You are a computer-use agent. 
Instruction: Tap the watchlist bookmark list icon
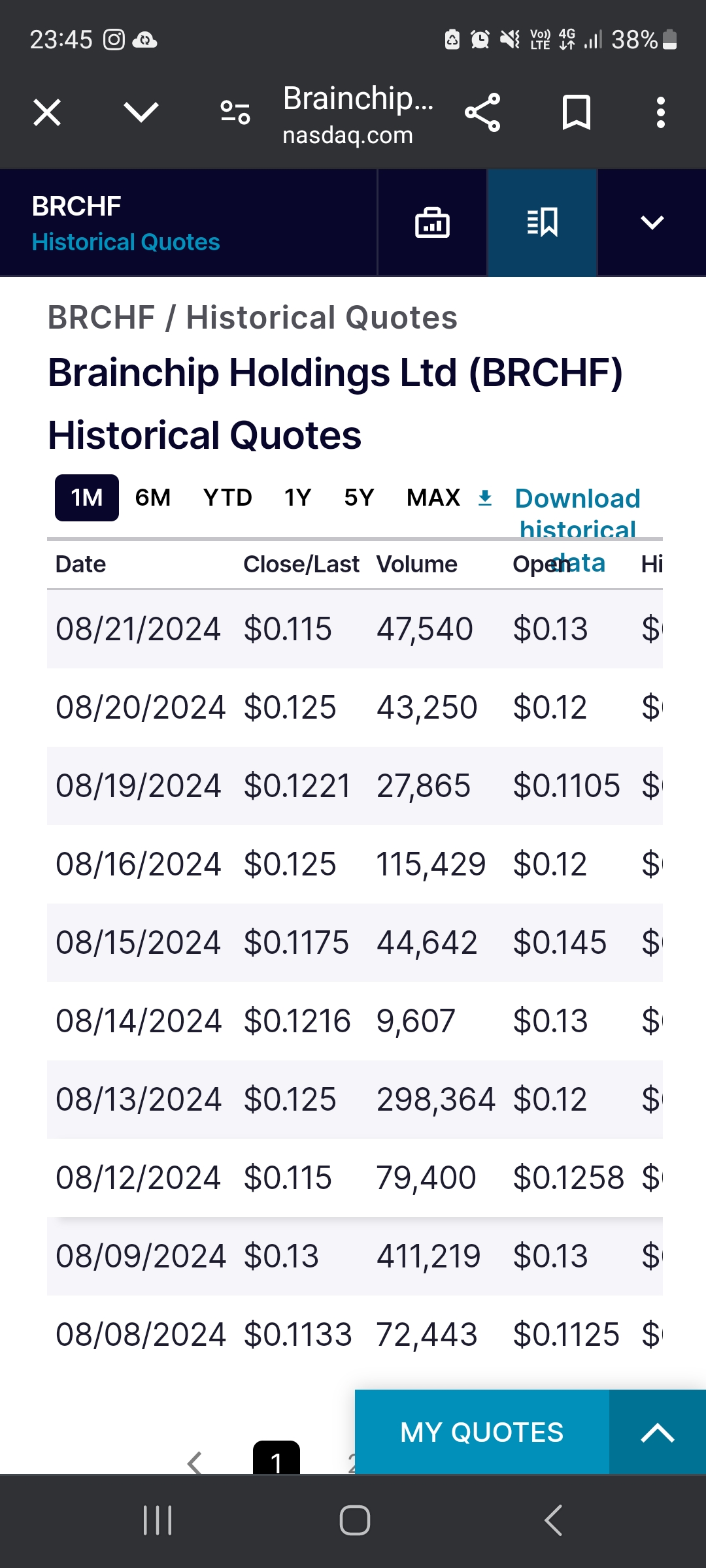click(x=543, y=223)
